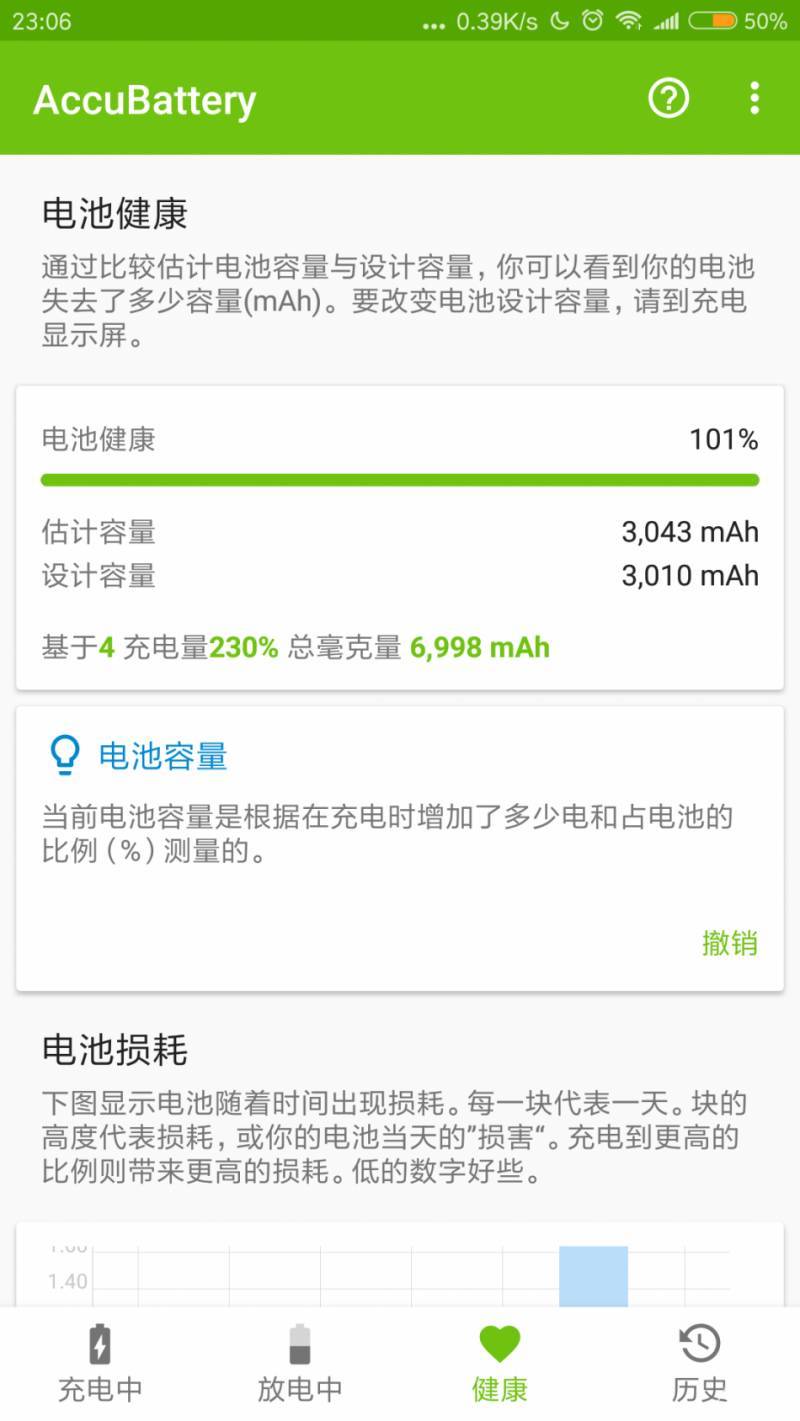Select the 健康 tab

[500, 1362]
